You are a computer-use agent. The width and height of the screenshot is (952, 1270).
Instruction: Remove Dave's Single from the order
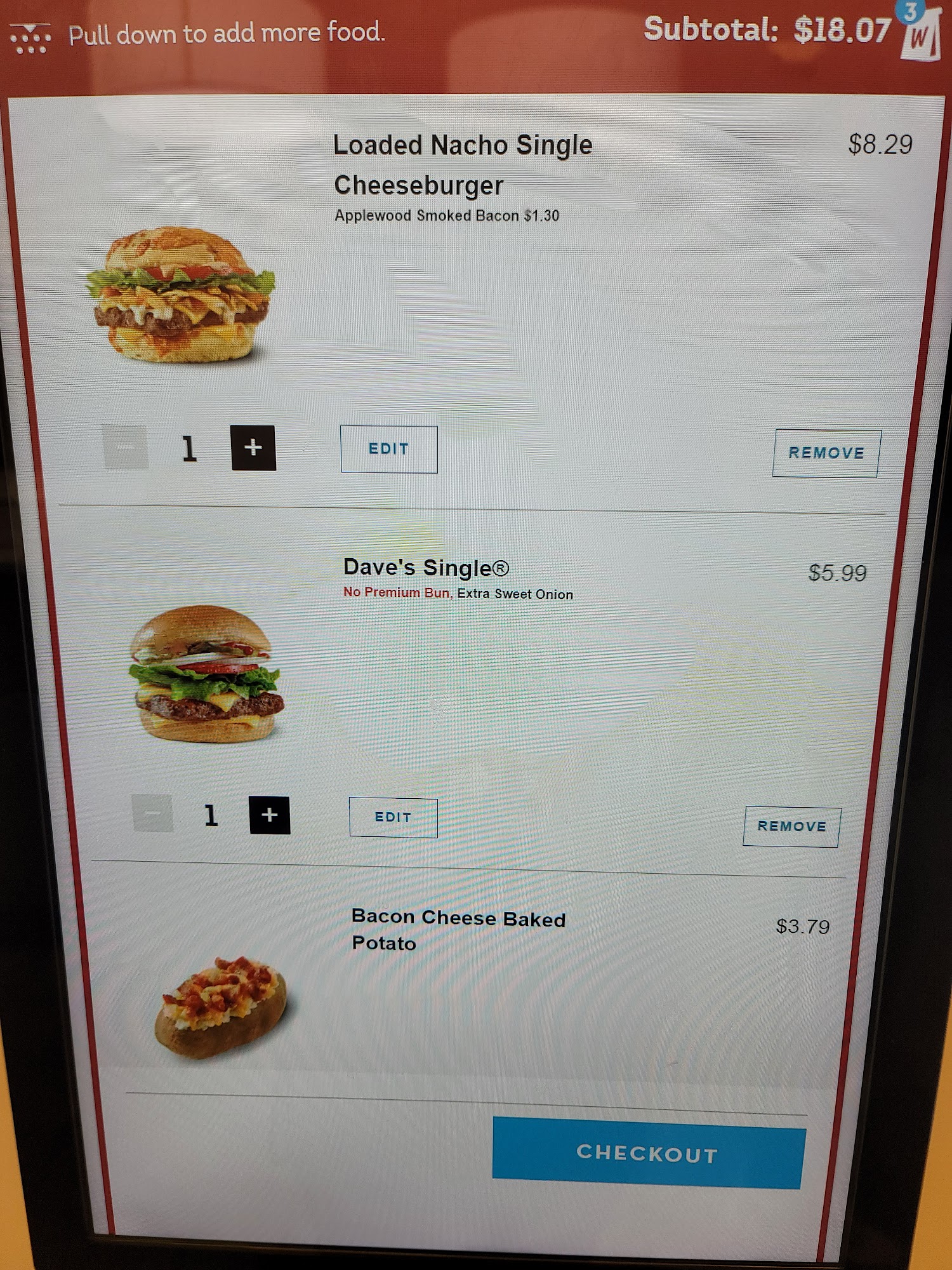click(791, 827)
